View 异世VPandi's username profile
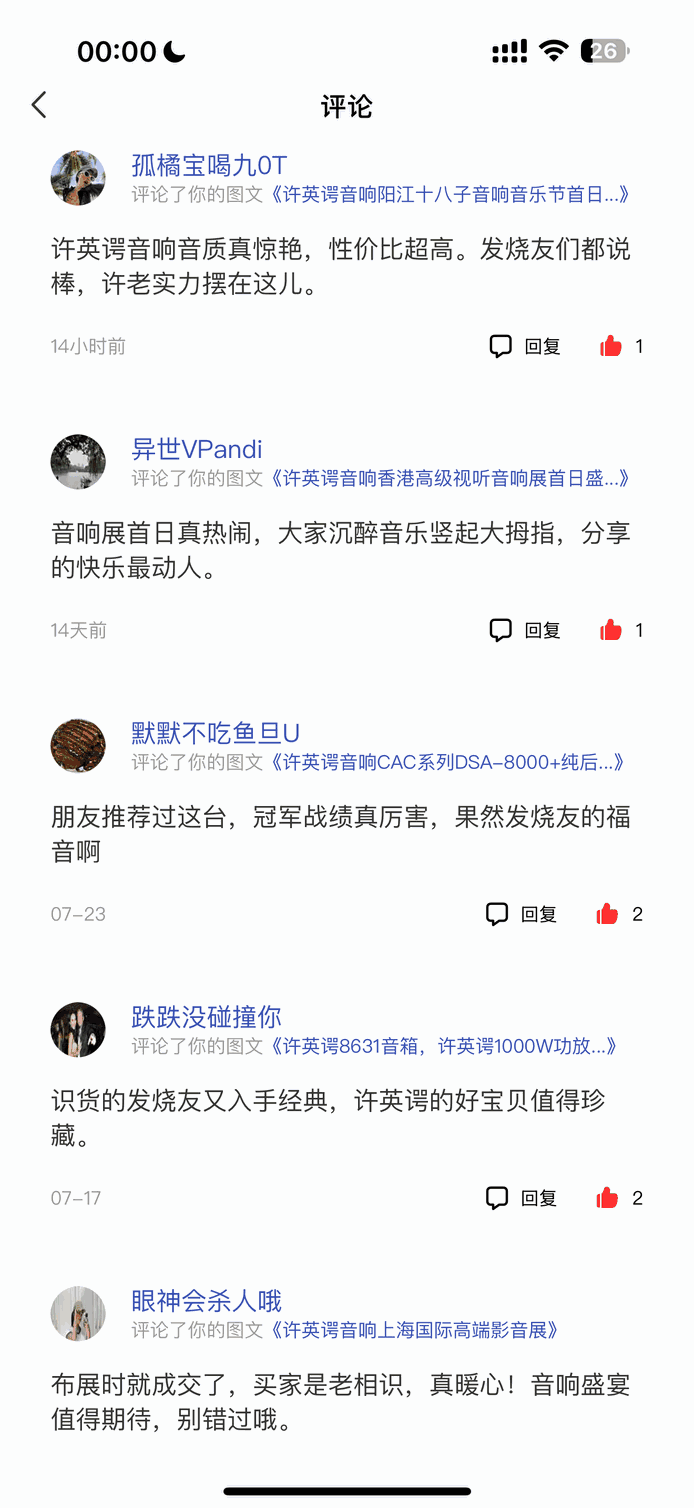 tap(197, 449)
